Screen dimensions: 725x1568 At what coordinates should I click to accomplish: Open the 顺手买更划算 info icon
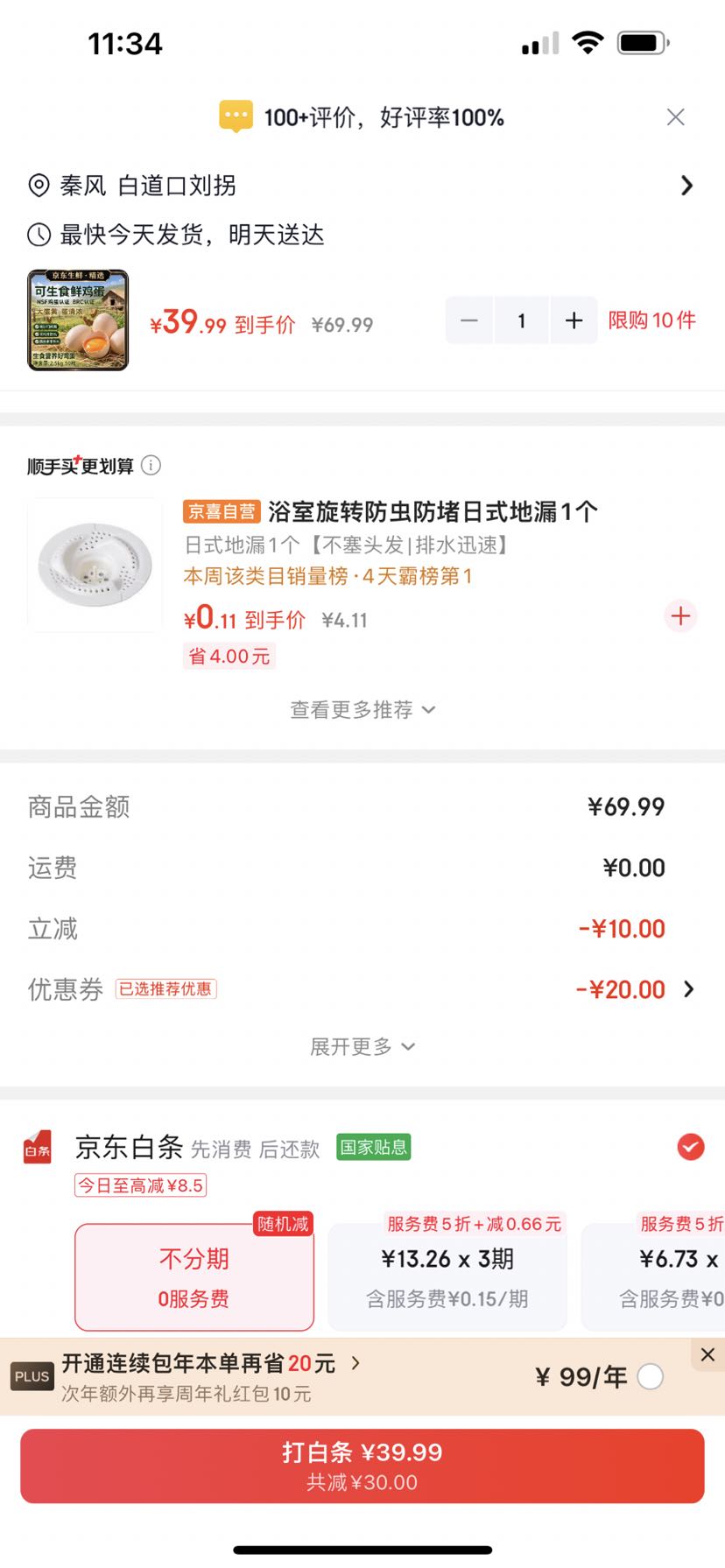[151, 465]
